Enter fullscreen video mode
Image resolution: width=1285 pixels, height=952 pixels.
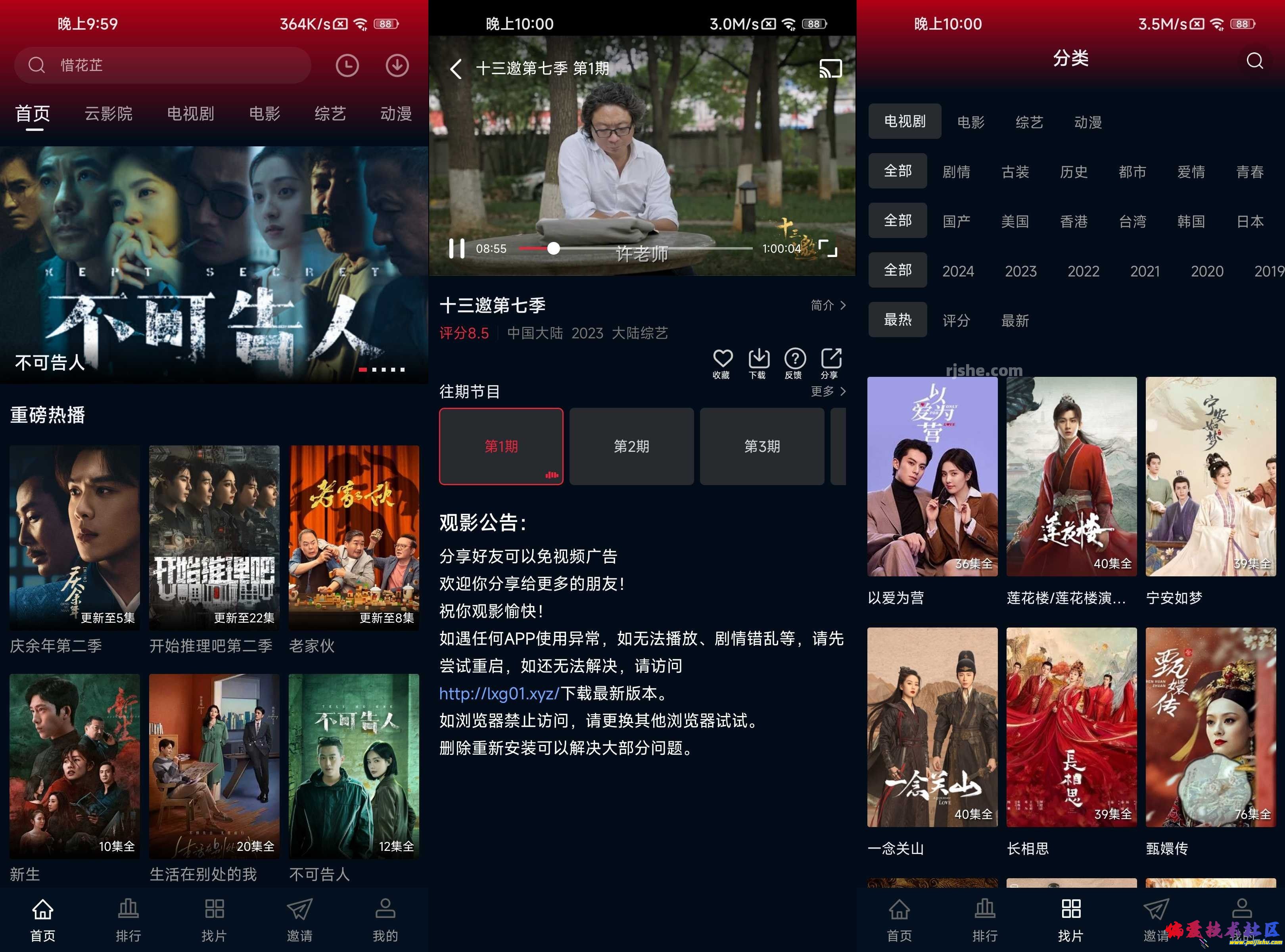point(828,249)
